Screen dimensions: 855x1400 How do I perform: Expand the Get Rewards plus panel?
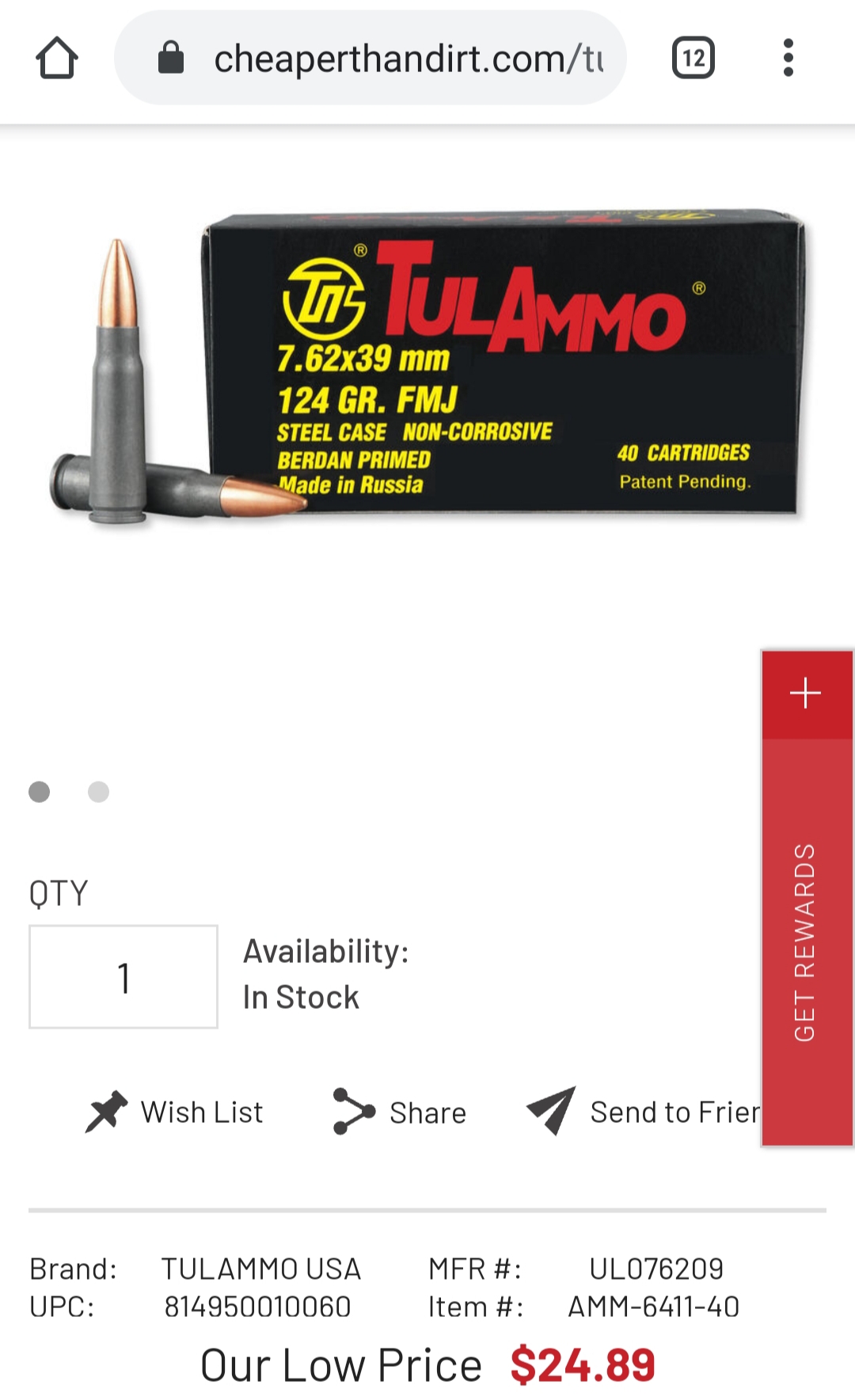click(x=806, y=693)
